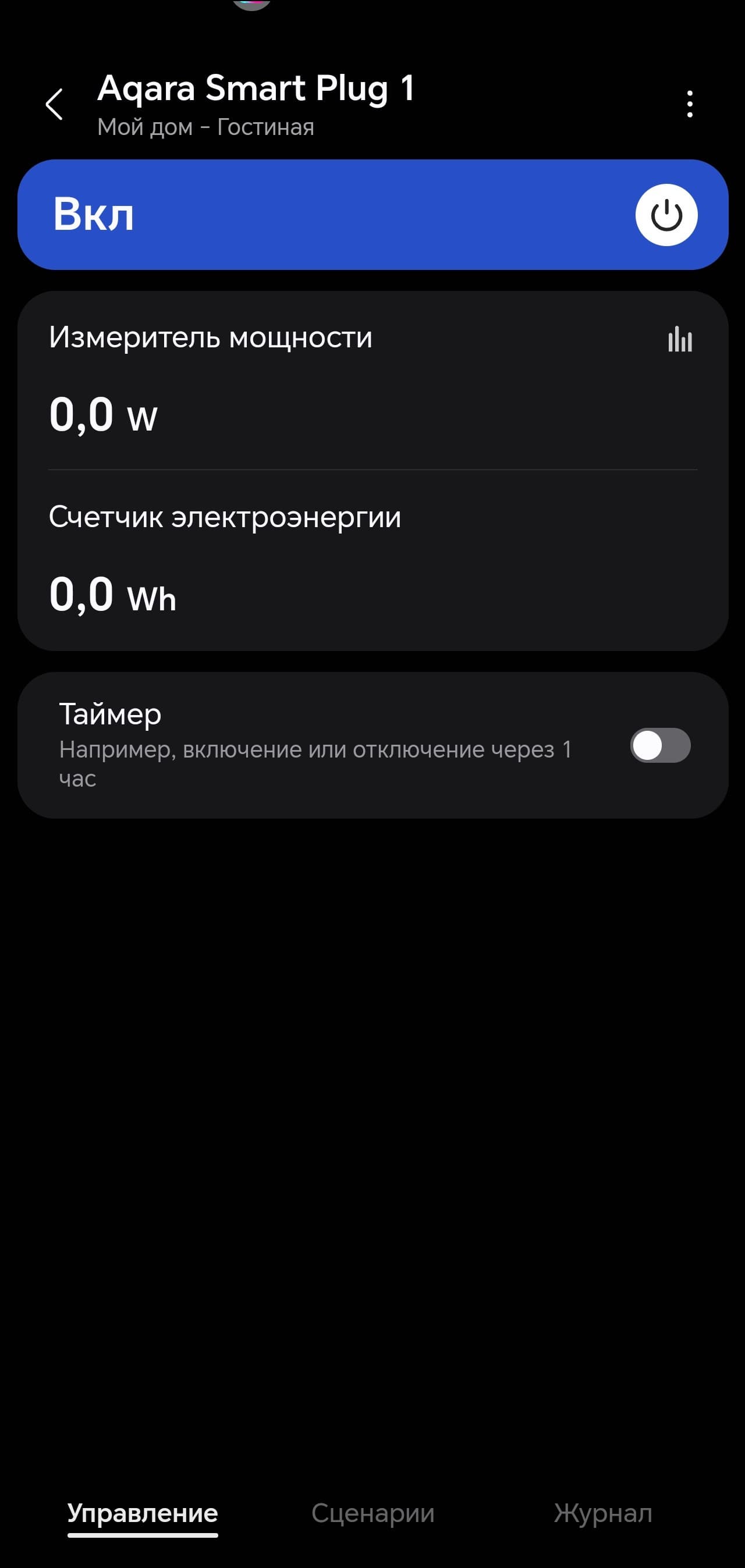The width and height of the screenshot is (745, 1568).
Task: Switch to the Сценарии tab
Action: tap(373, 1513)
